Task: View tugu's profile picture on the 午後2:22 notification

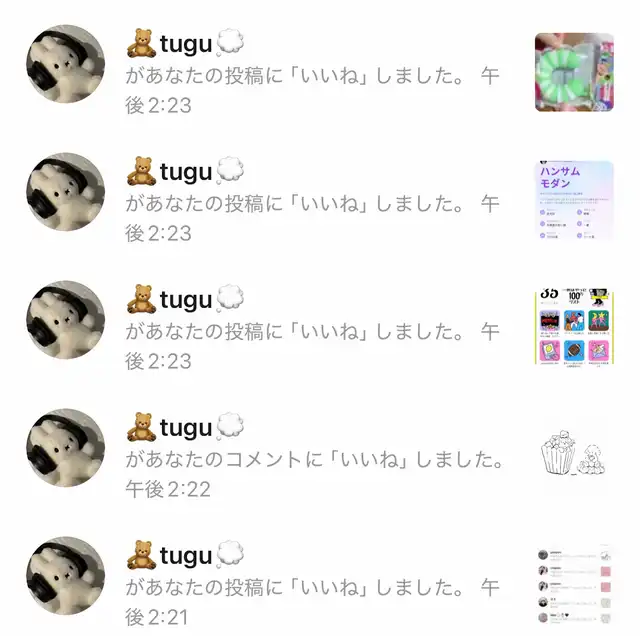Action: pyautogui.click(x=66, y=448)
